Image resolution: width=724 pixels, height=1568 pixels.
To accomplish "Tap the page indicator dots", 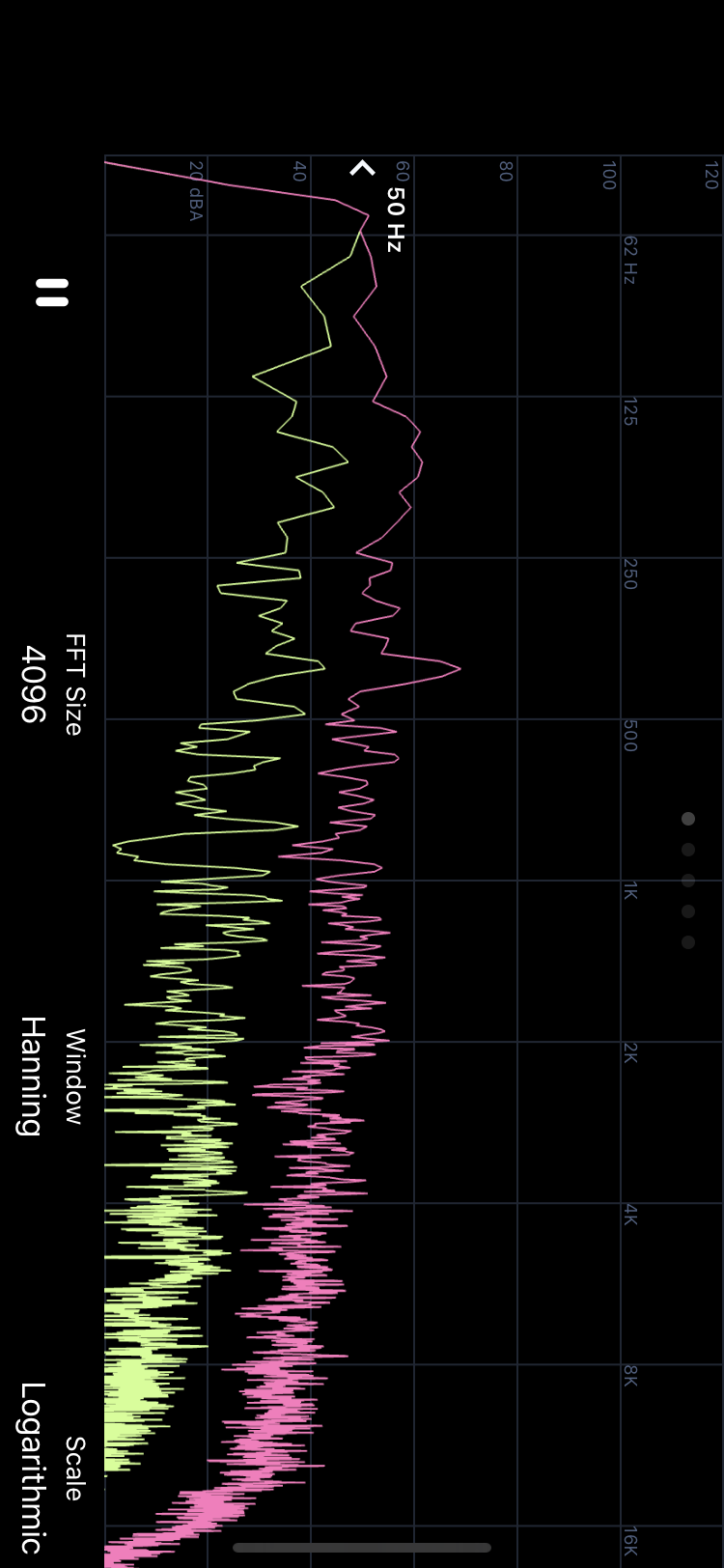I will pyautogui.click(x=688, y=880).
